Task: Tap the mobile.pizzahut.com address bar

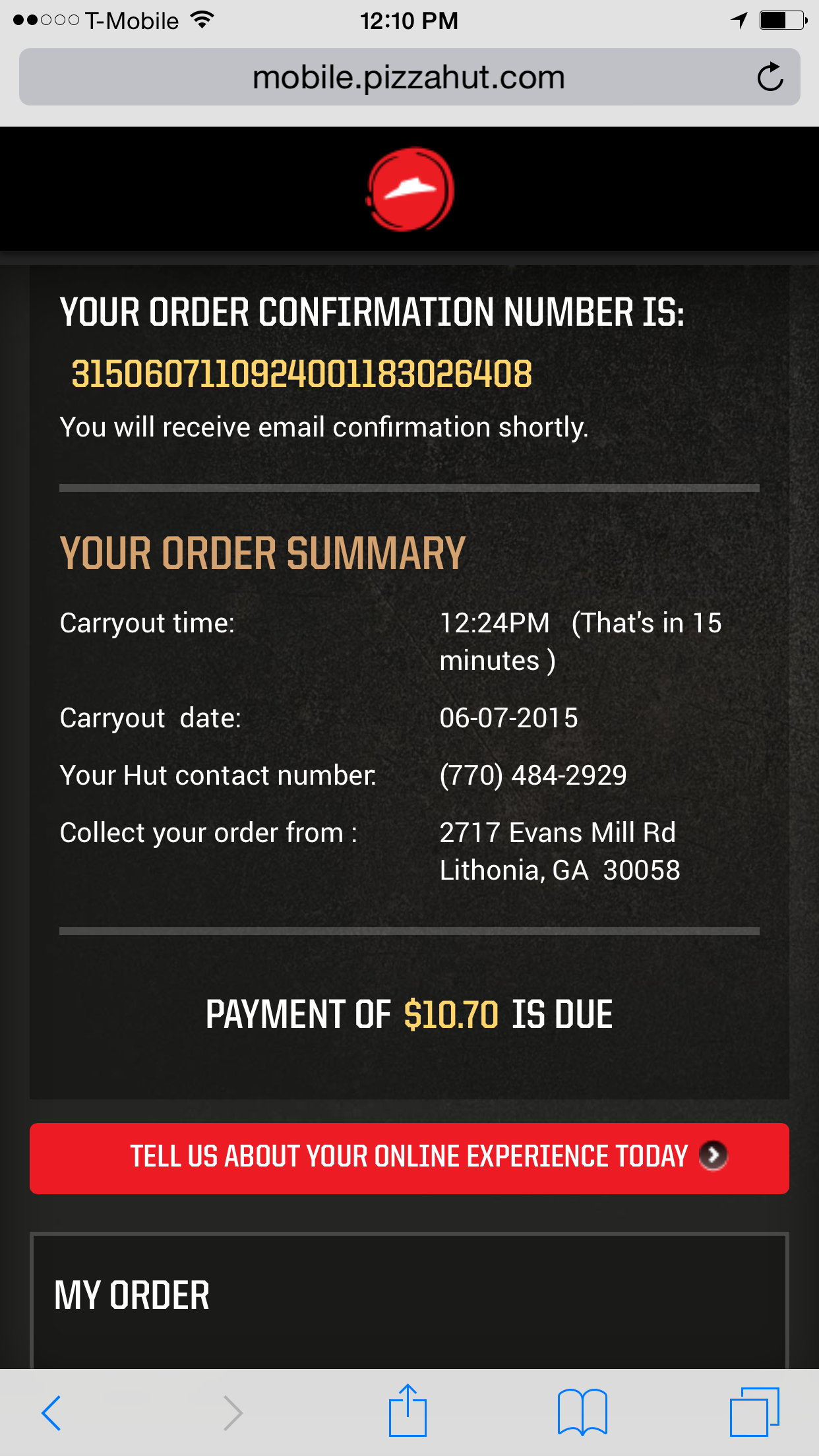Action: tap(409, 78)
